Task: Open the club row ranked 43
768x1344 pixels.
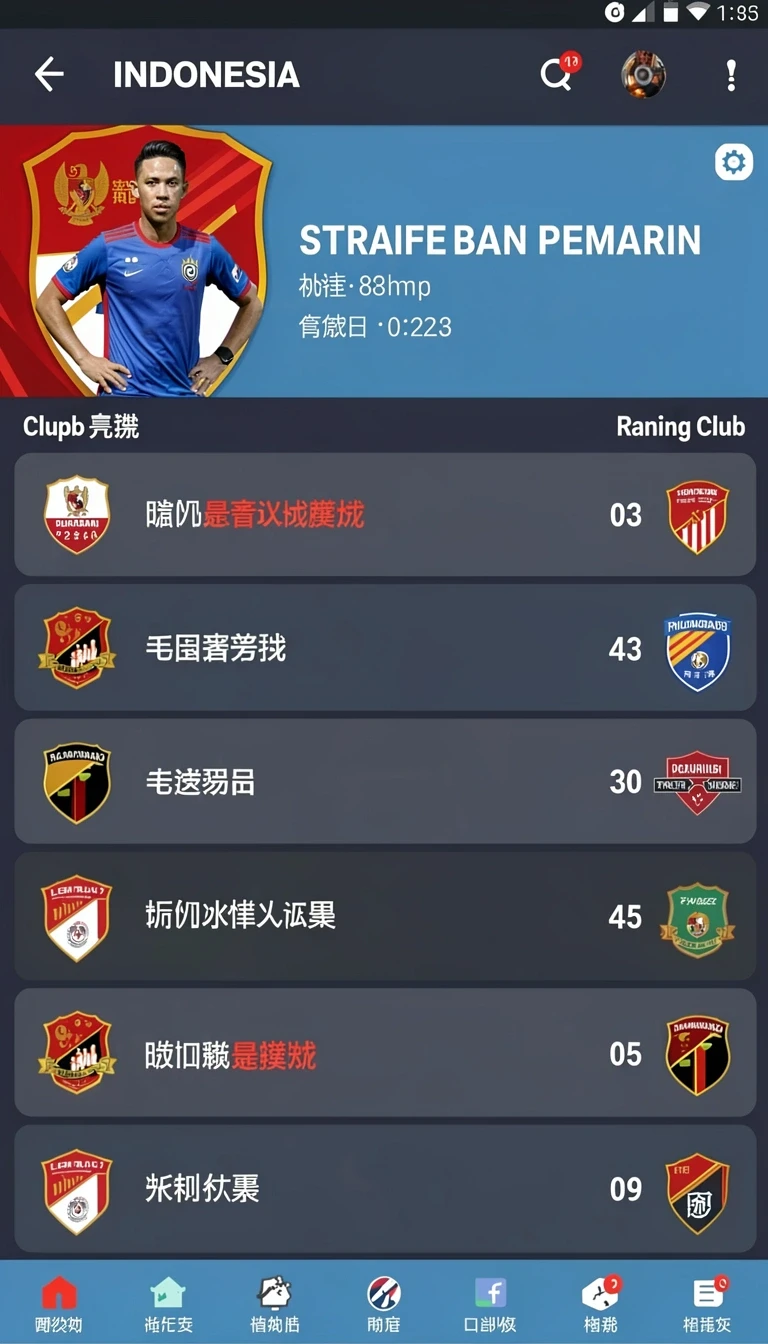Action: tap(385, 648)
